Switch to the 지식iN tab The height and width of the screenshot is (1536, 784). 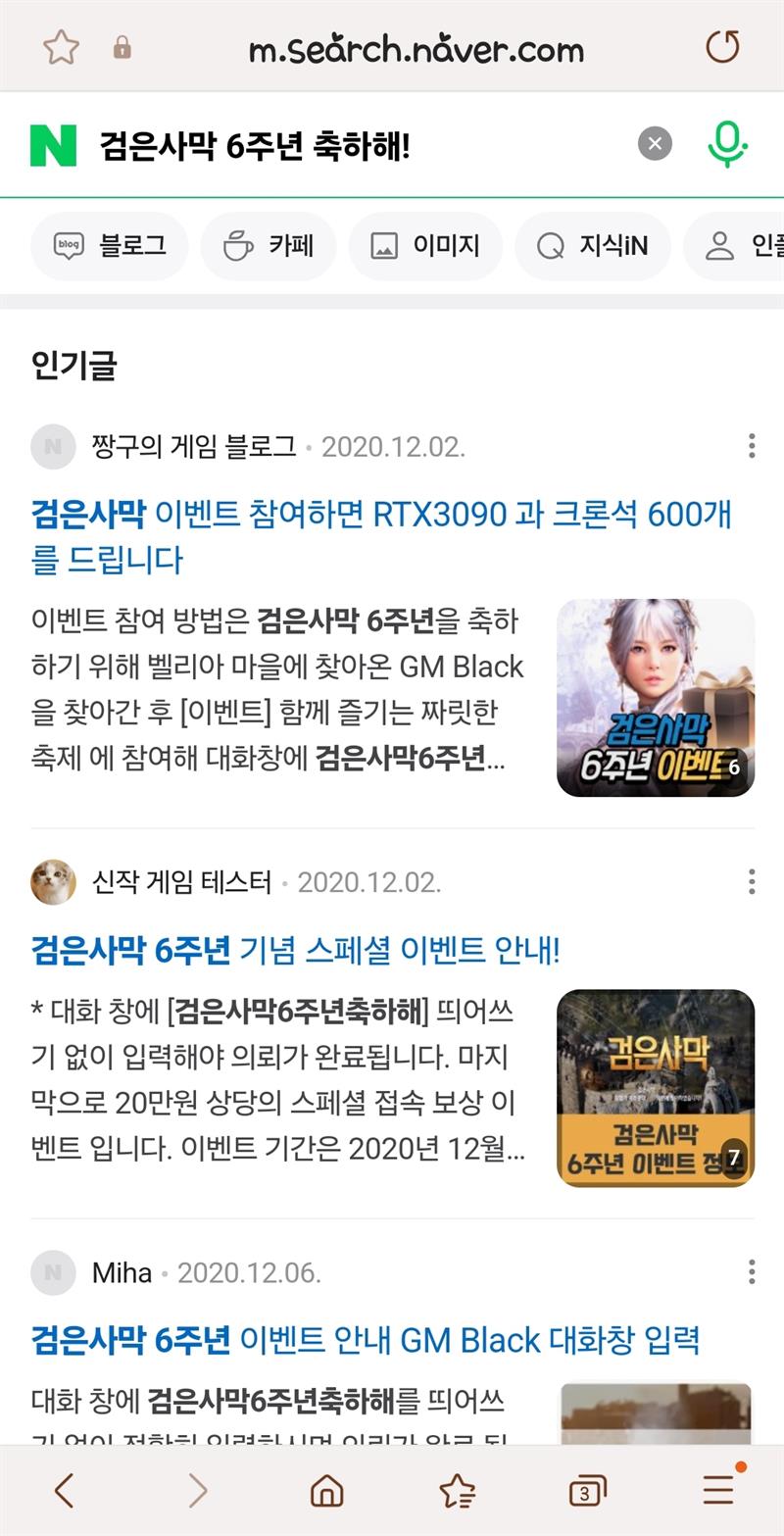(593, 246)
